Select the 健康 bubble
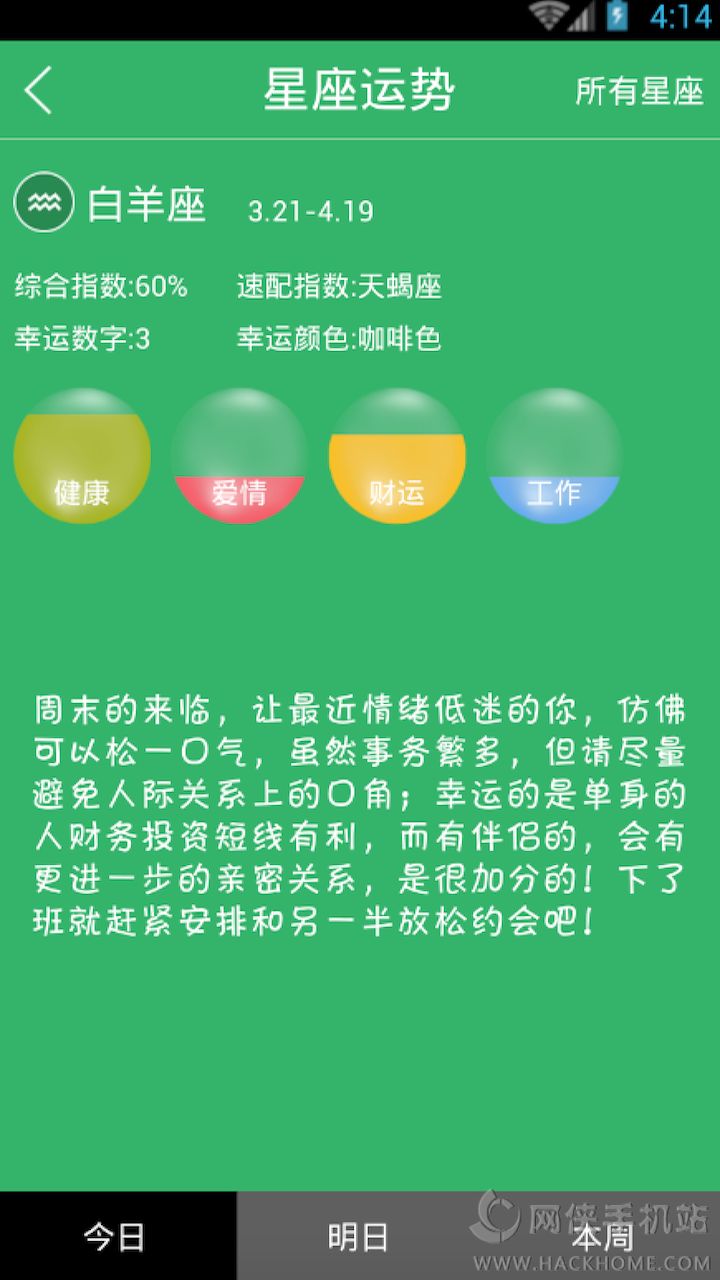Image resolution: width=720 pixels, height=1280 pixels. point(82,456)
